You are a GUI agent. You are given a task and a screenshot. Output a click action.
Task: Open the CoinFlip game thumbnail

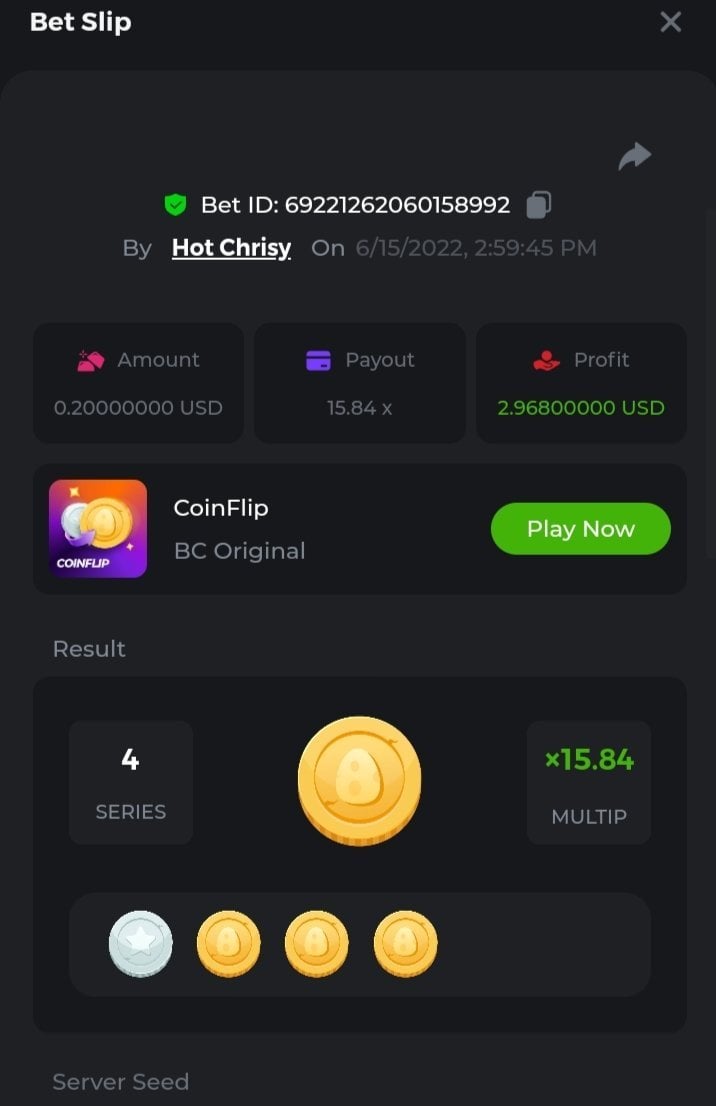(x=98, y=529)
